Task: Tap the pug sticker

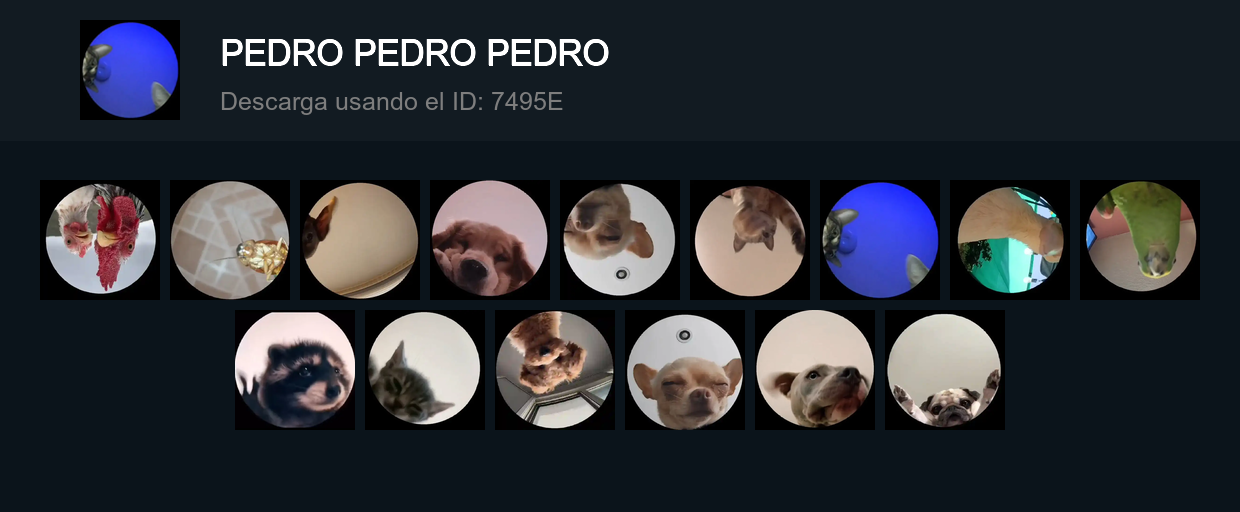Action: coord(945,370)
